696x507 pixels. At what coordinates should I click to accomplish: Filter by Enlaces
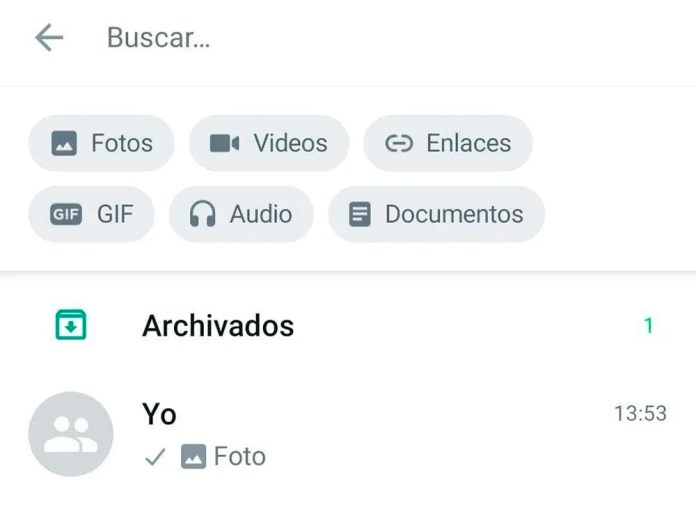click(x=447, y=143)
